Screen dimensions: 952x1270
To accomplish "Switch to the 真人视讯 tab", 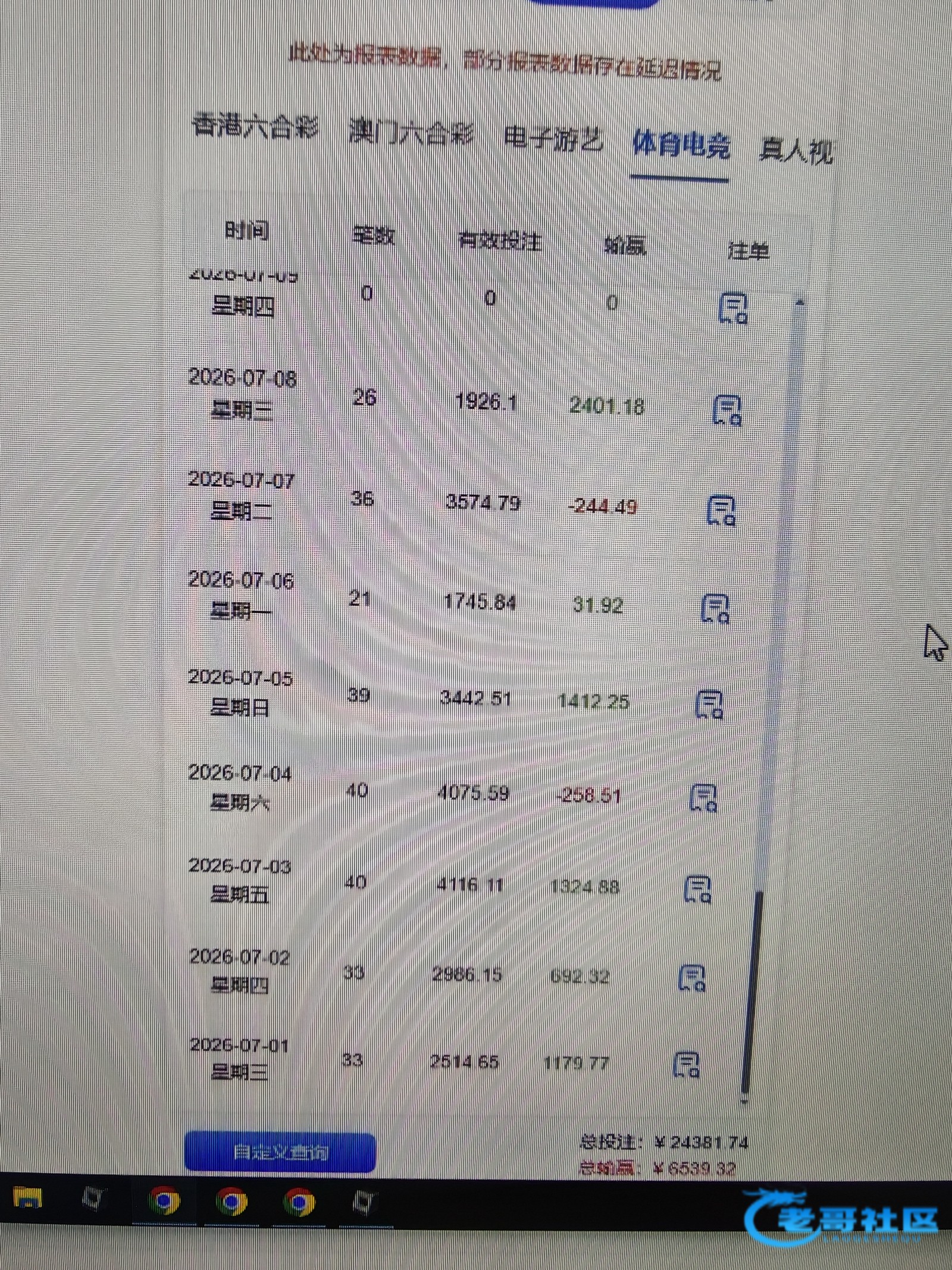I will (796, 151).
